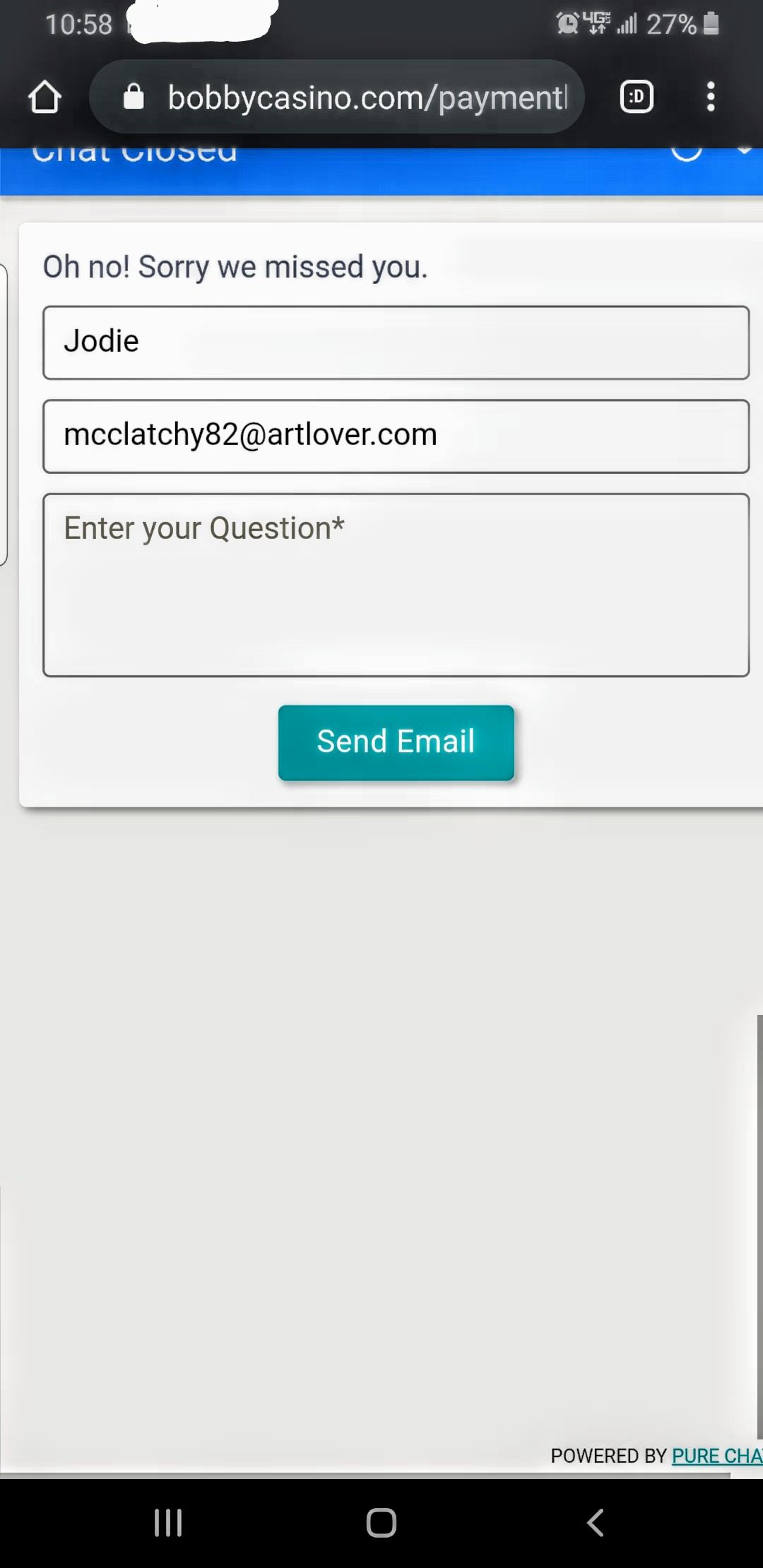Open the browser tab switcher
The image size is (763, 1568).
click(636, 97)
